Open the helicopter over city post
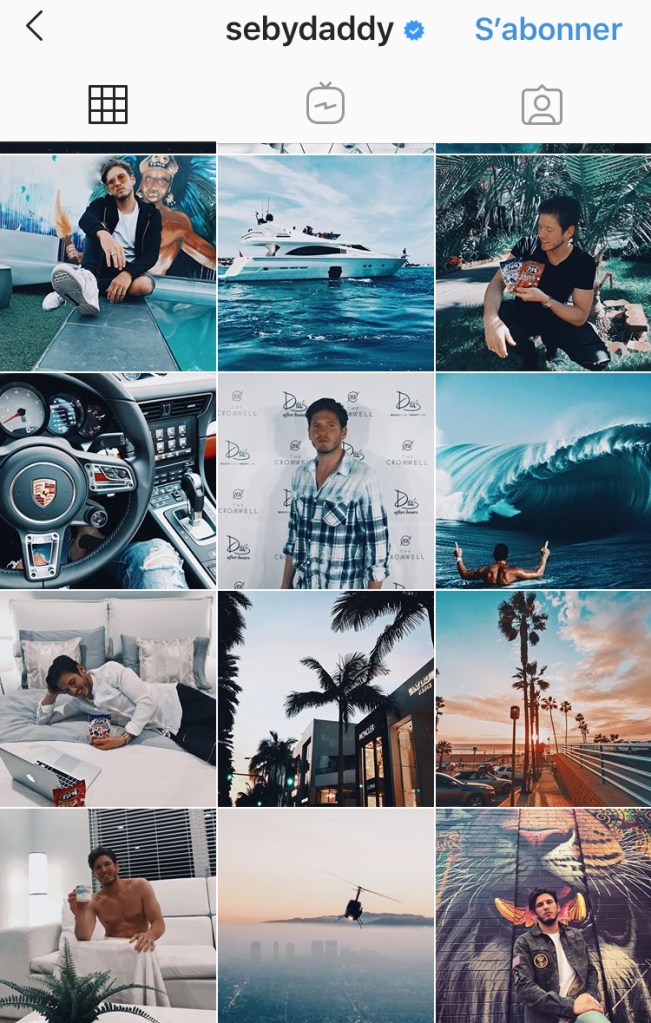This screenshot has height=1023, width=651. coord(325,915)
